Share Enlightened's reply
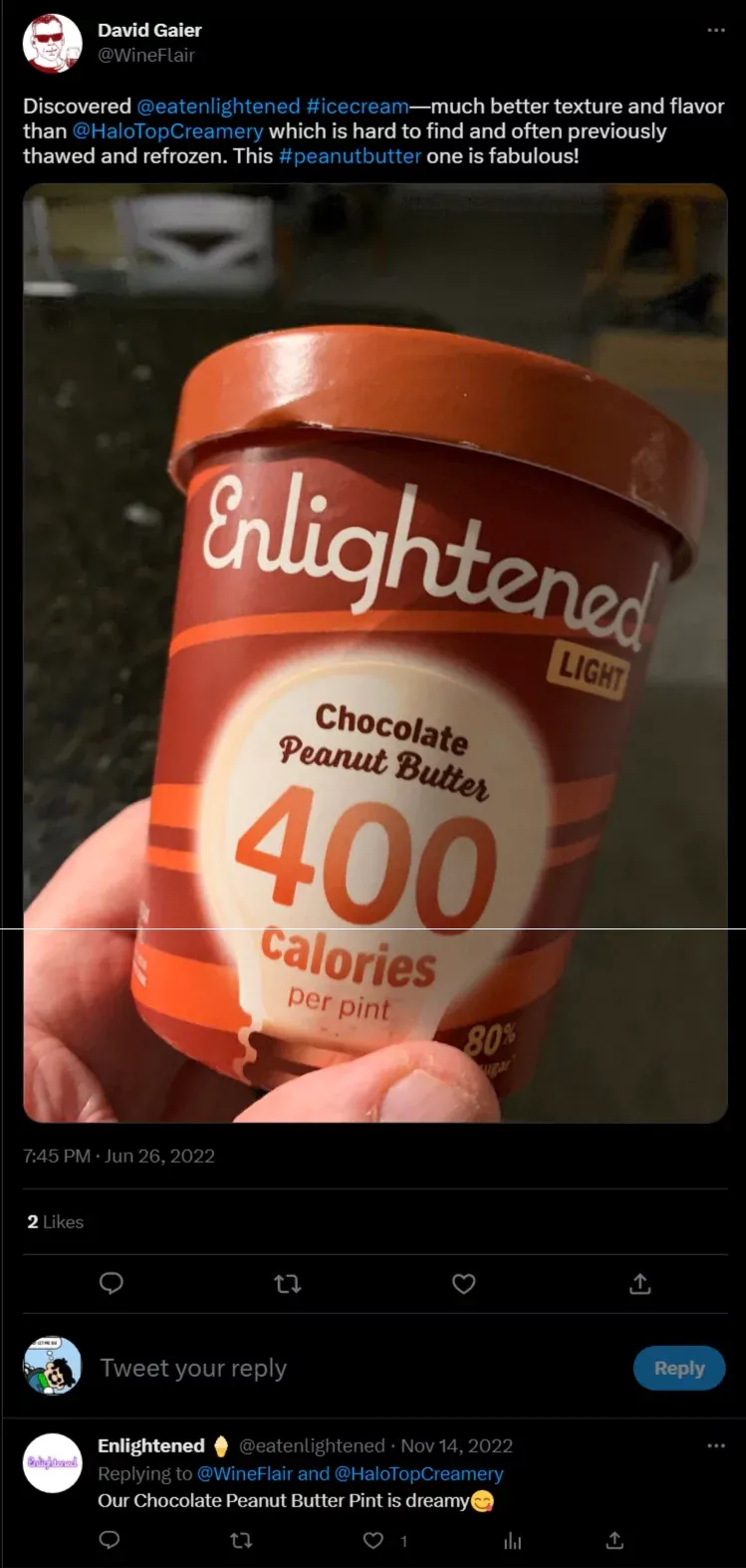Screen dimensions: 746x1568 (x=615, y=1541)
